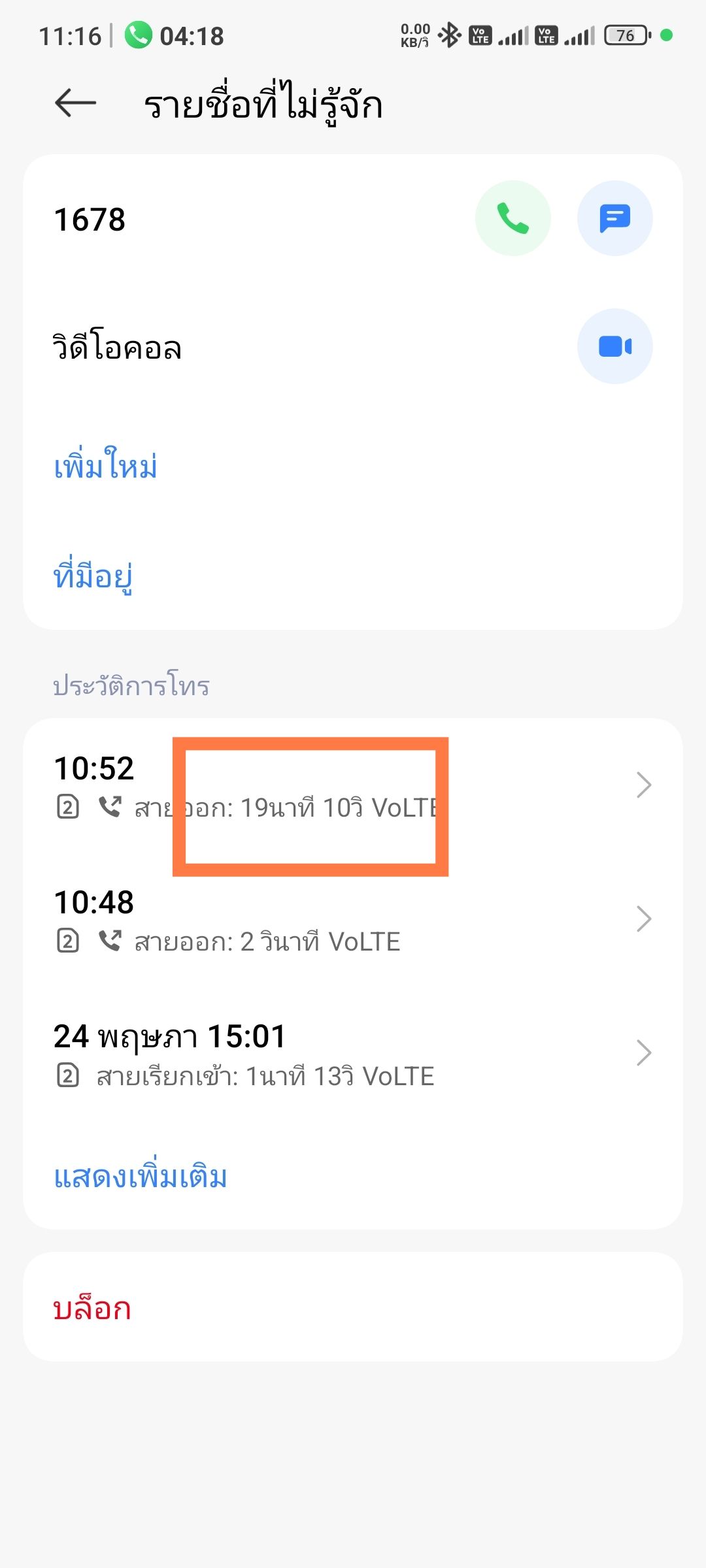The image size is (706, 1568).
Task: Open the 10:48 outgoing call details
Action: pyautogui.click(x=353, y=920)
